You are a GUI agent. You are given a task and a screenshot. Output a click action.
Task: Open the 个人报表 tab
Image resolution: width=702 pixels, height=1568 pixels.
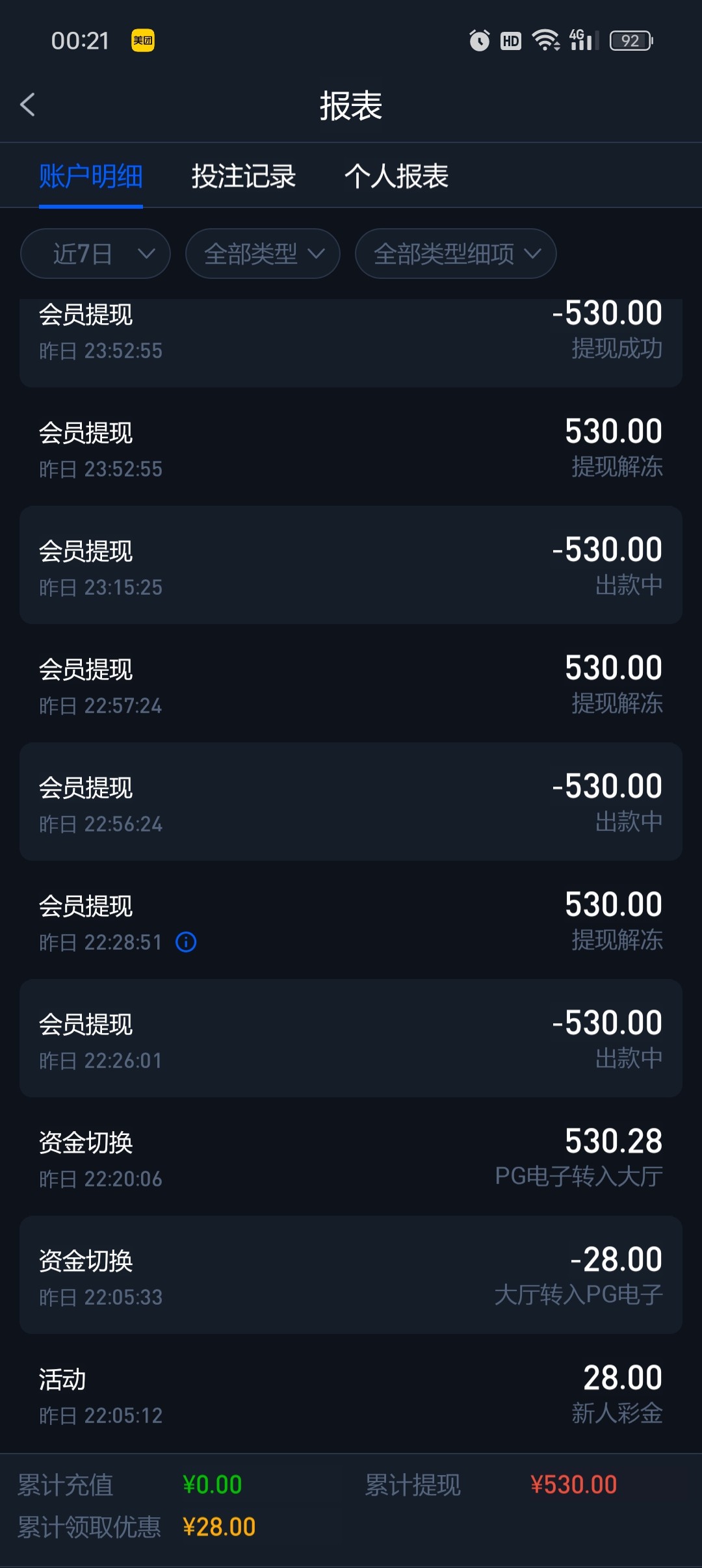pos(396,176)
